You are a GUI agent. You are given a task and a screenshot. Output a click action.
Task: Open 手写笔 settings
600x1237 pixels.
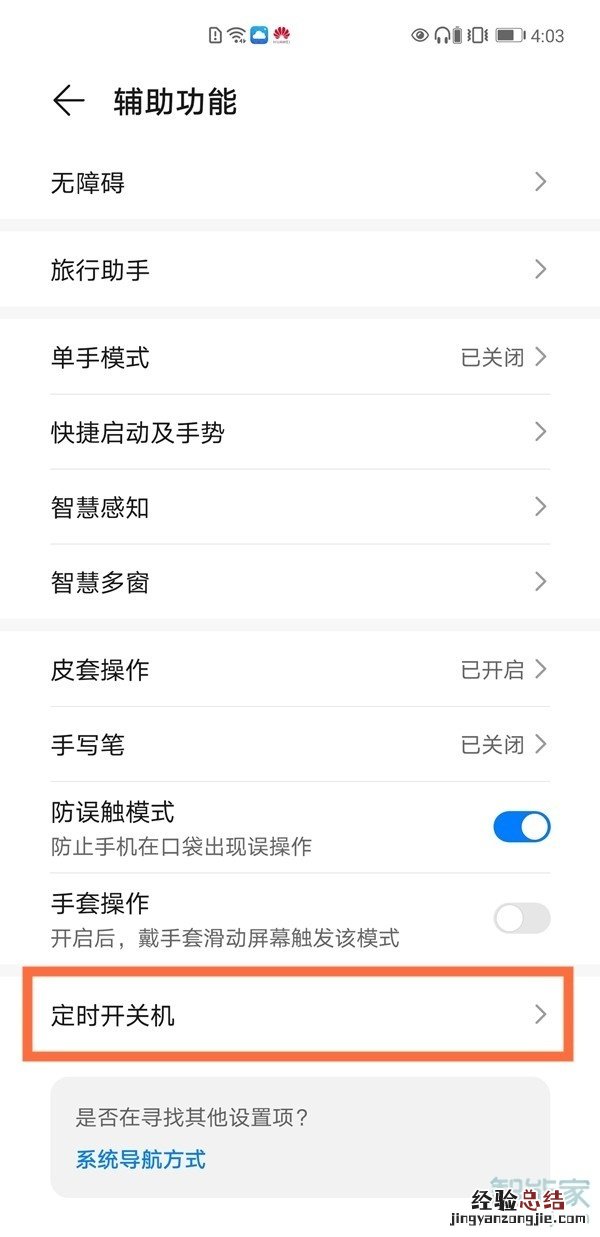300,744
